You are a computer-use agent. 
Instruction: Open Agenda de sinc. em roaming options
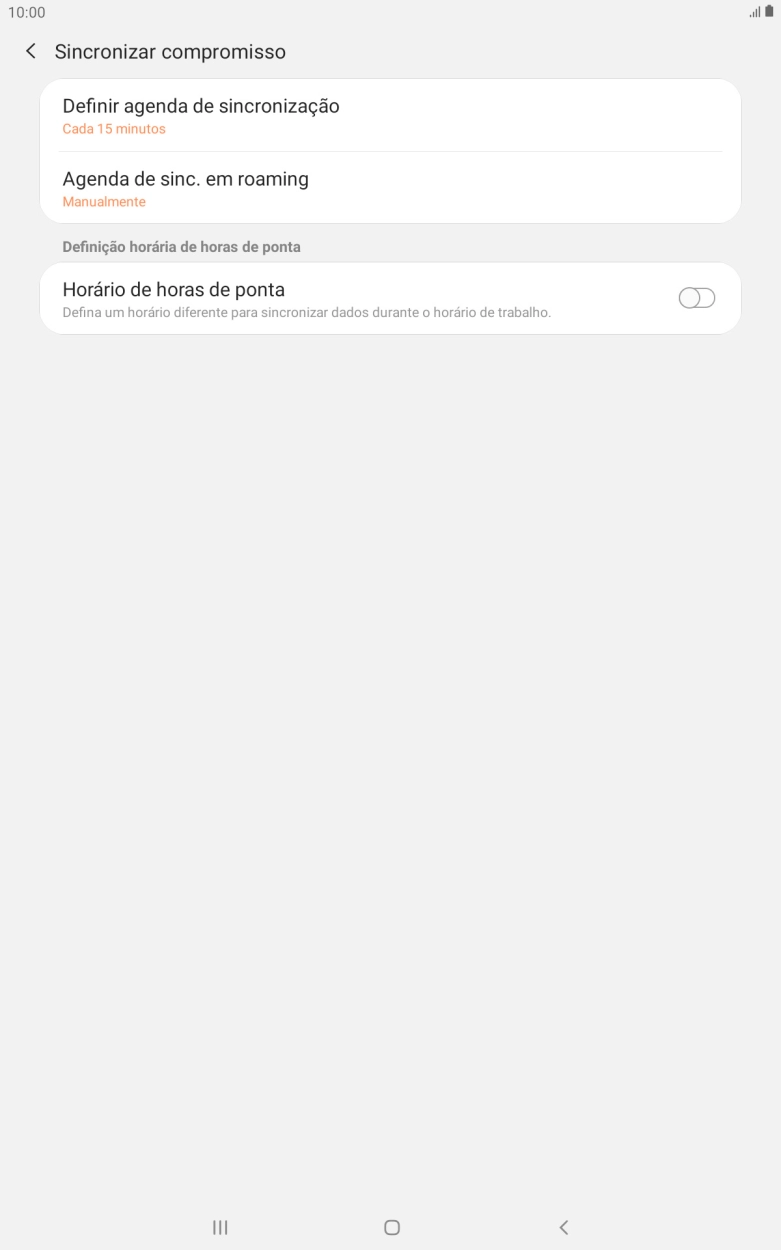coord(390,188)
